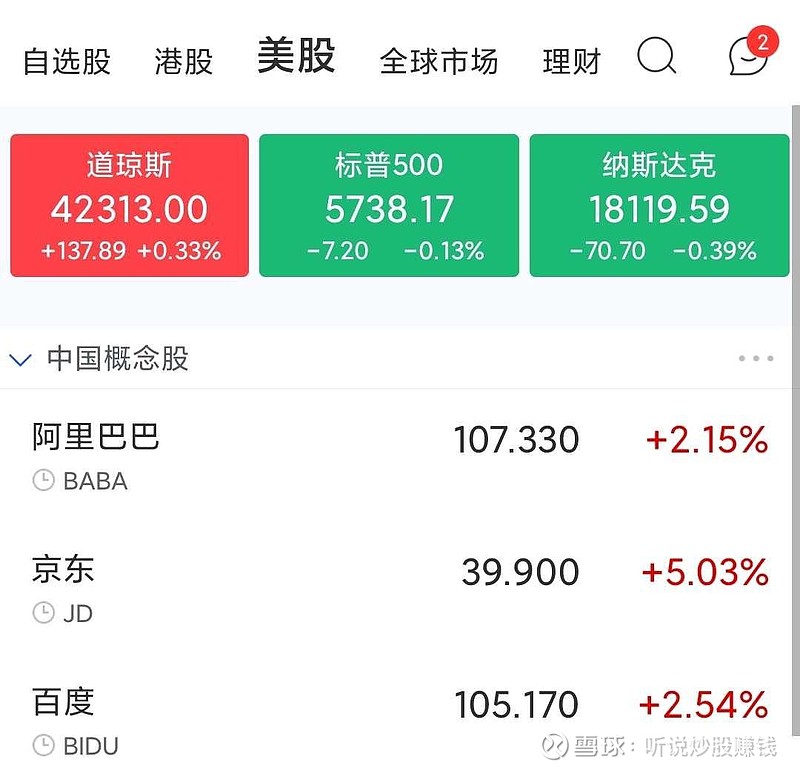Viewport: 800px width, 771px height.
Task: Collapse the 中国概念股 section
Action: click(20, 359)
